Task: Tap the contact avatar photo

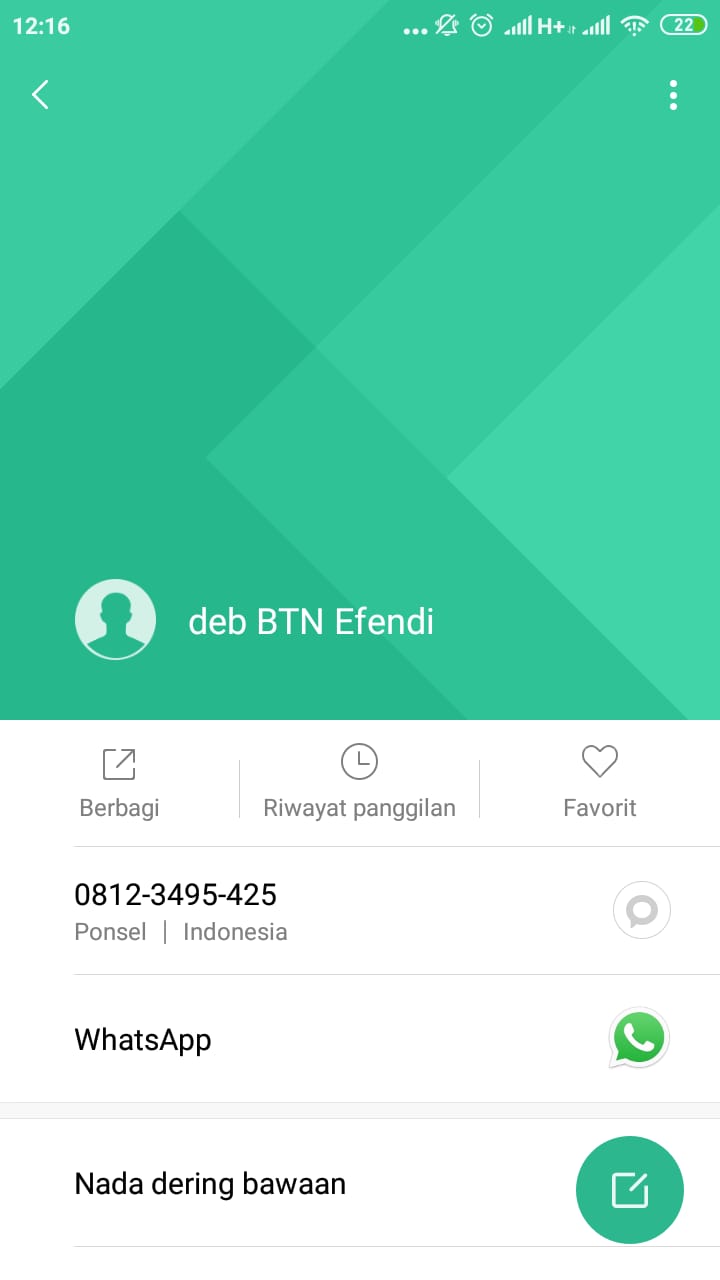Action: pos(115,620)
